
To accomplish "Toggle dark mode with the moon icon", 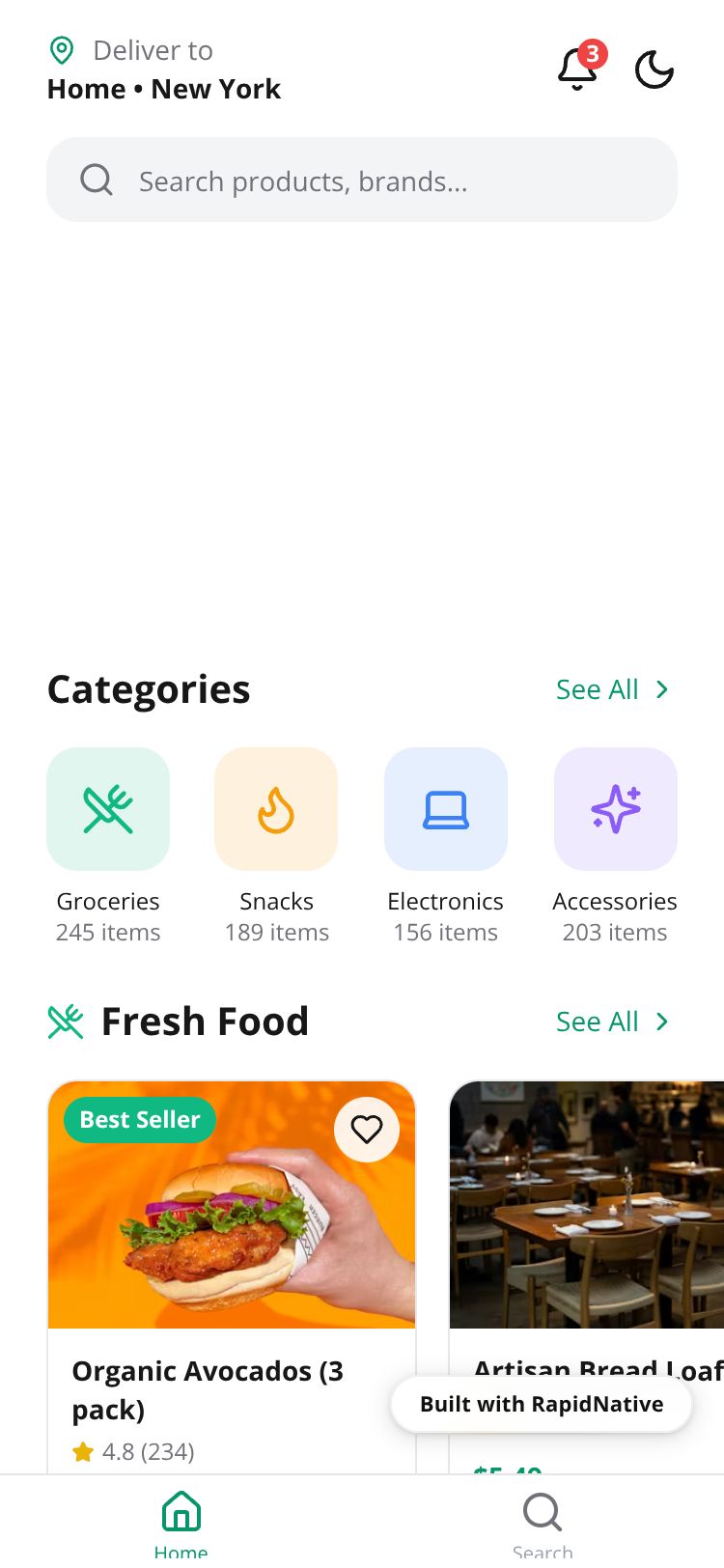I will 654,70.
